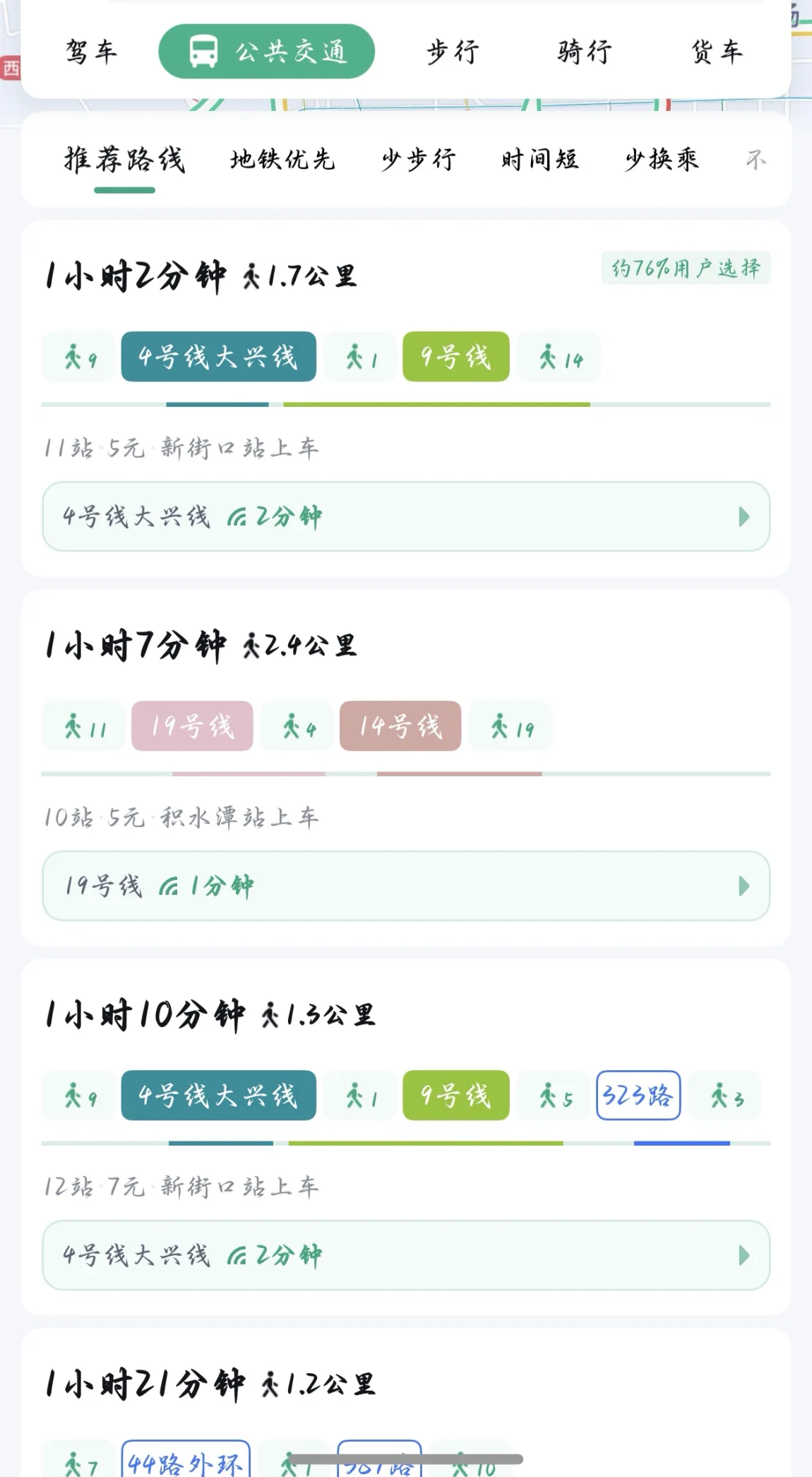Switch to 货车 truck mode
This screenshot has width=812, height=1477.
click(716, 52)
